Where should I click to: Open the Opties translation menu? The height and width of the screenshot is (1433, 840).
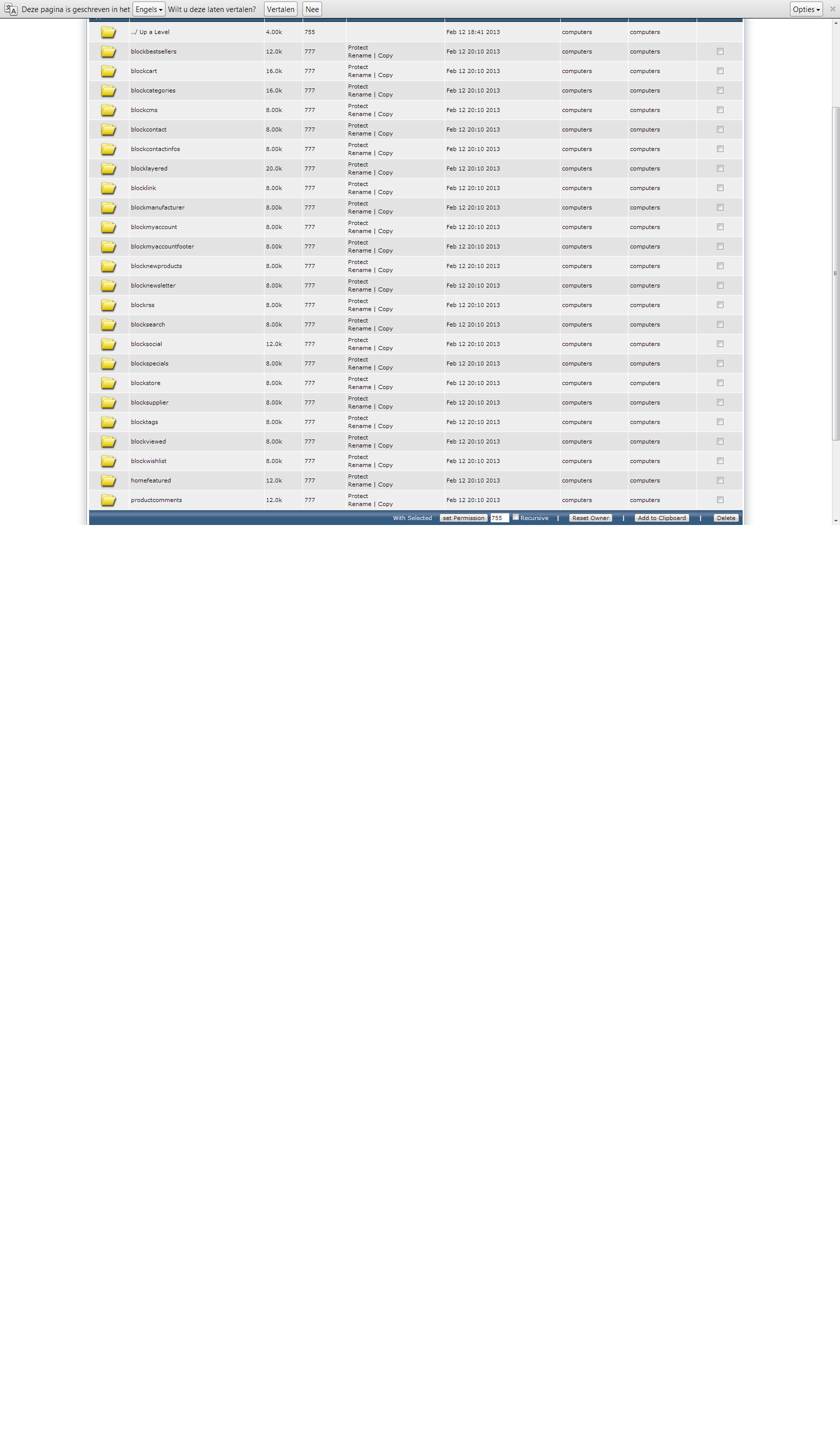[805, 9]
